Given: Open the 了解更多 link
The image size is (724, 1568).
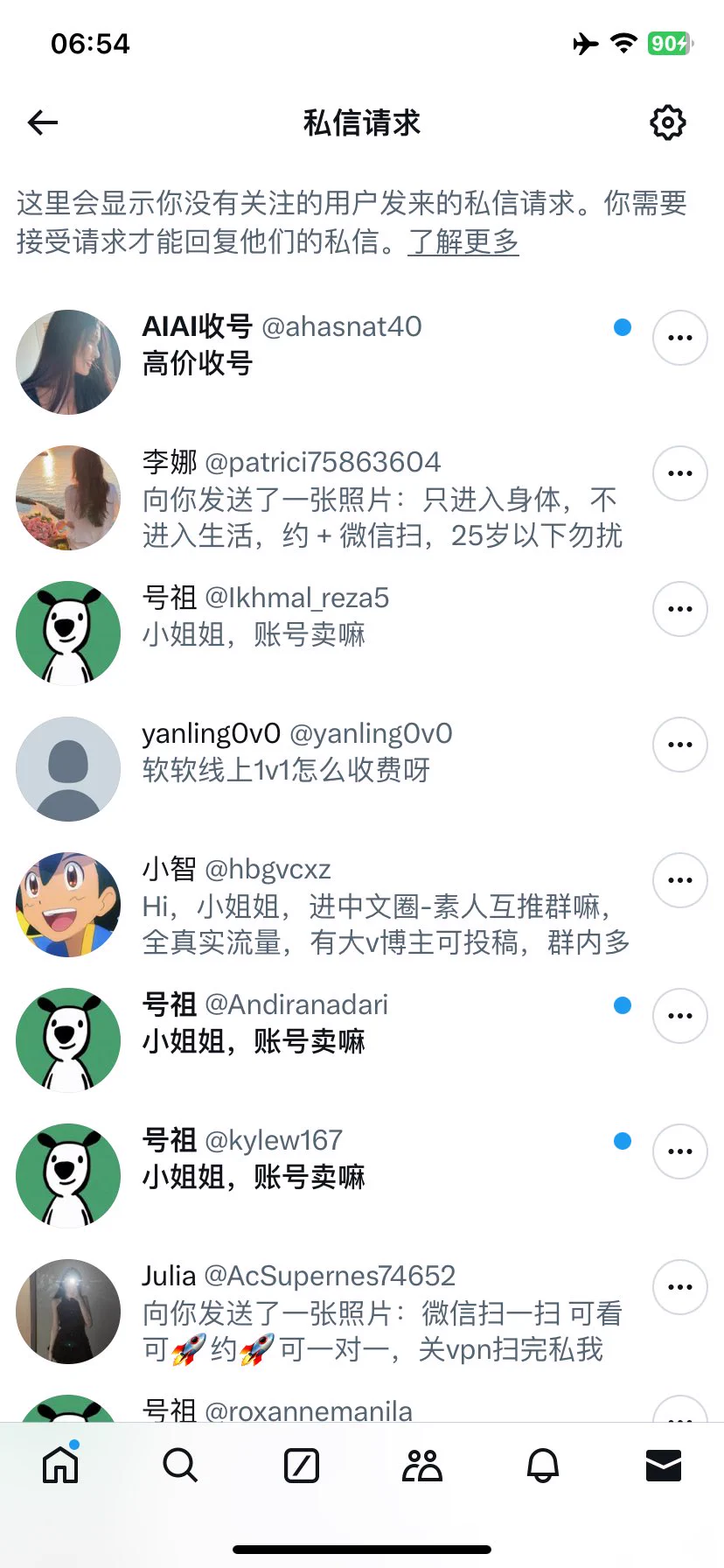Looking at the screenshot, I should [x=463, y=241].
